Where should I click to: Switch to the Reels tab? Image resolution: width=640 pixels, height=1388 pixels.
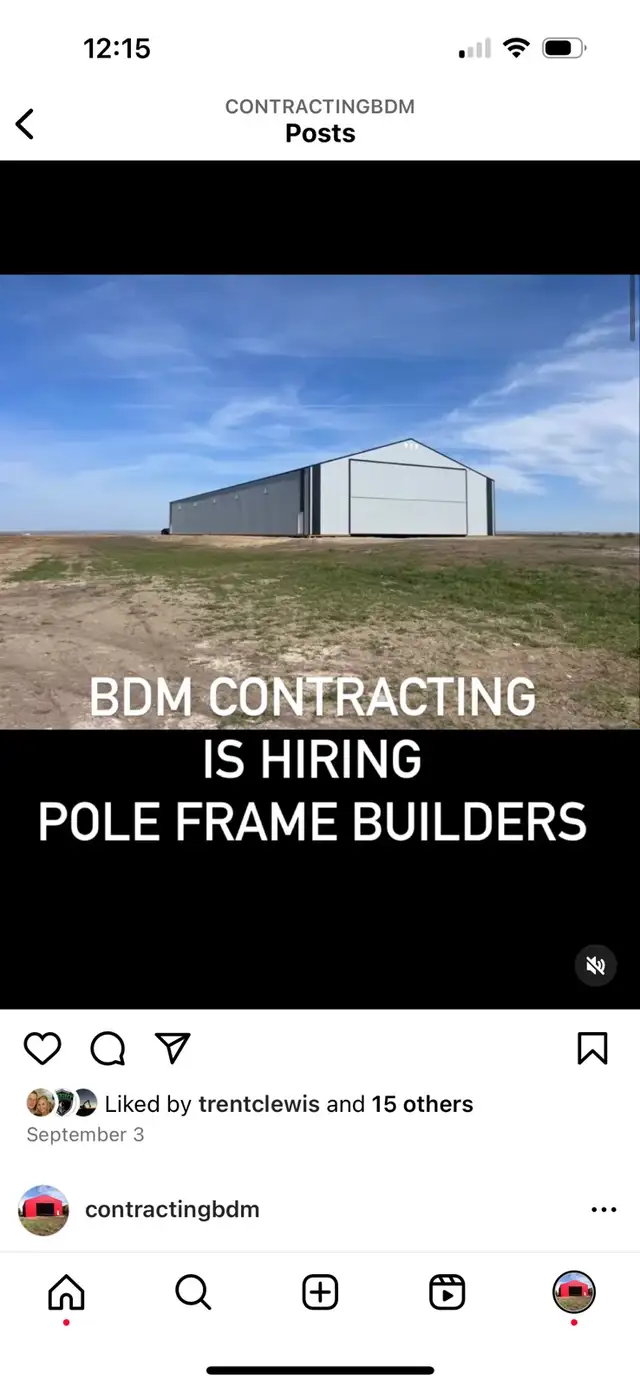coord(447,1293)
